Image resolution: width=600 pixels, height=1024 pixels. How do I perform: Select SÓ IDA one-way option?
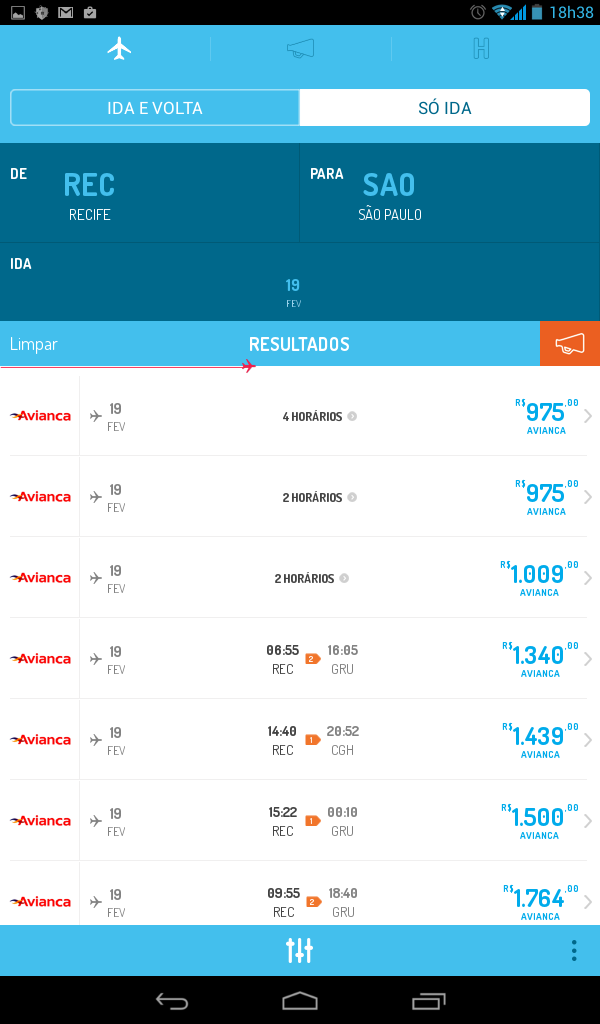click(x=444, y=108)
